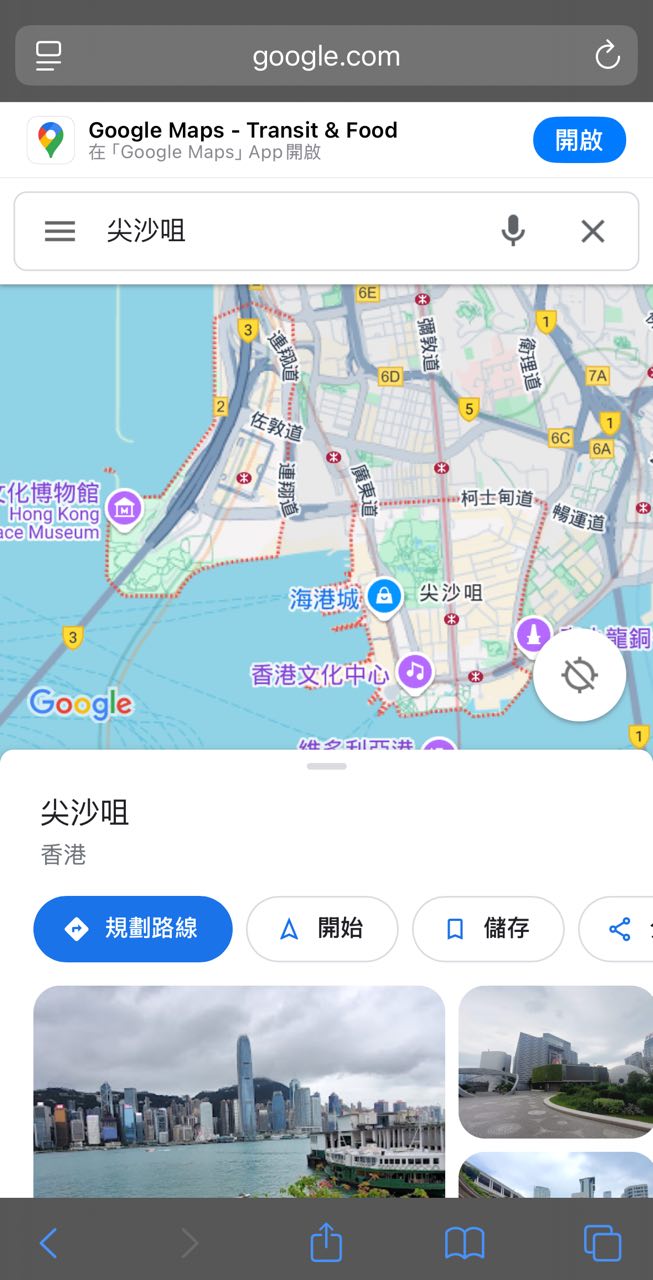Open Safari bookmarks
The width and height of the screenshot is (653, 1280).
464,1243
